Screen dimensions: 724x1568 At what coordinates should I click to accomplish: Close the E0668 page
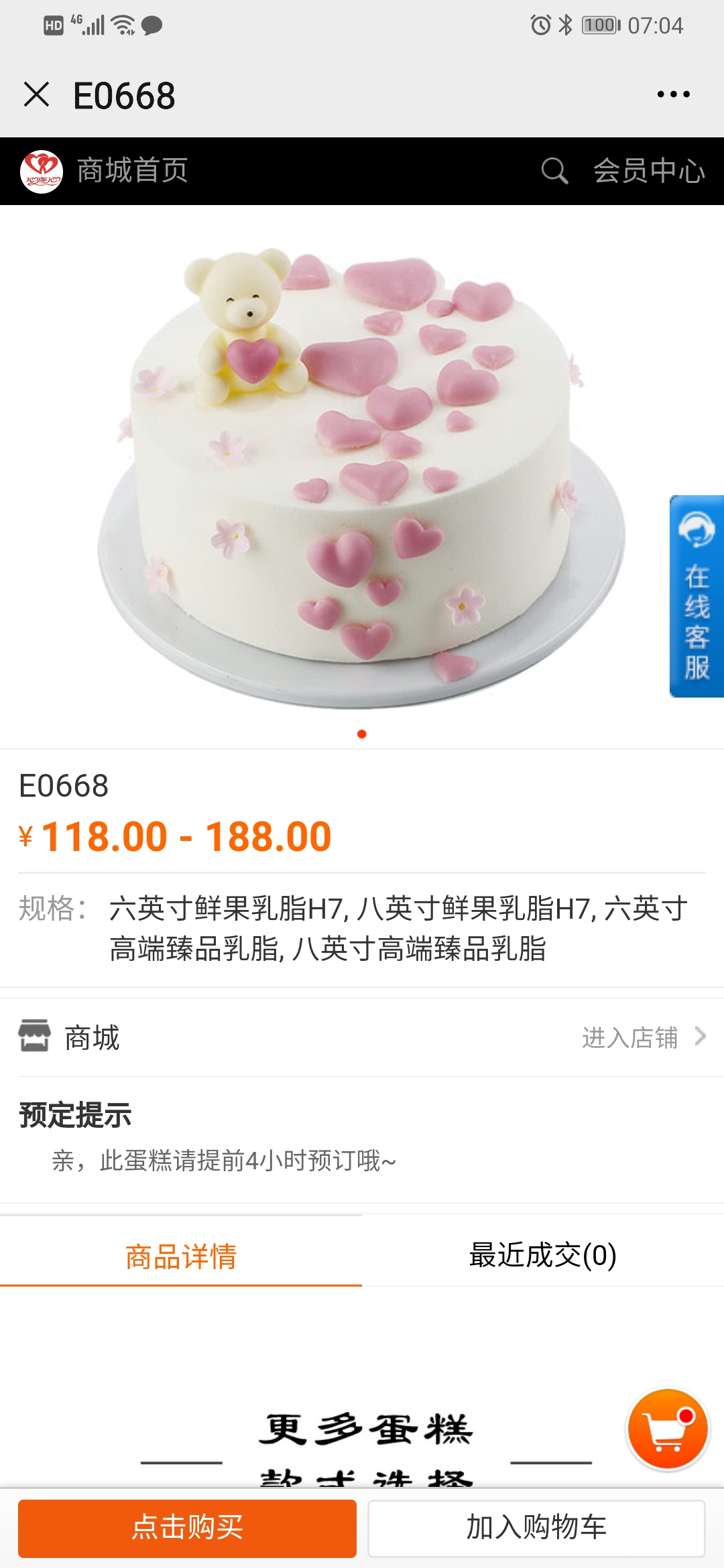tap(37, 94)
